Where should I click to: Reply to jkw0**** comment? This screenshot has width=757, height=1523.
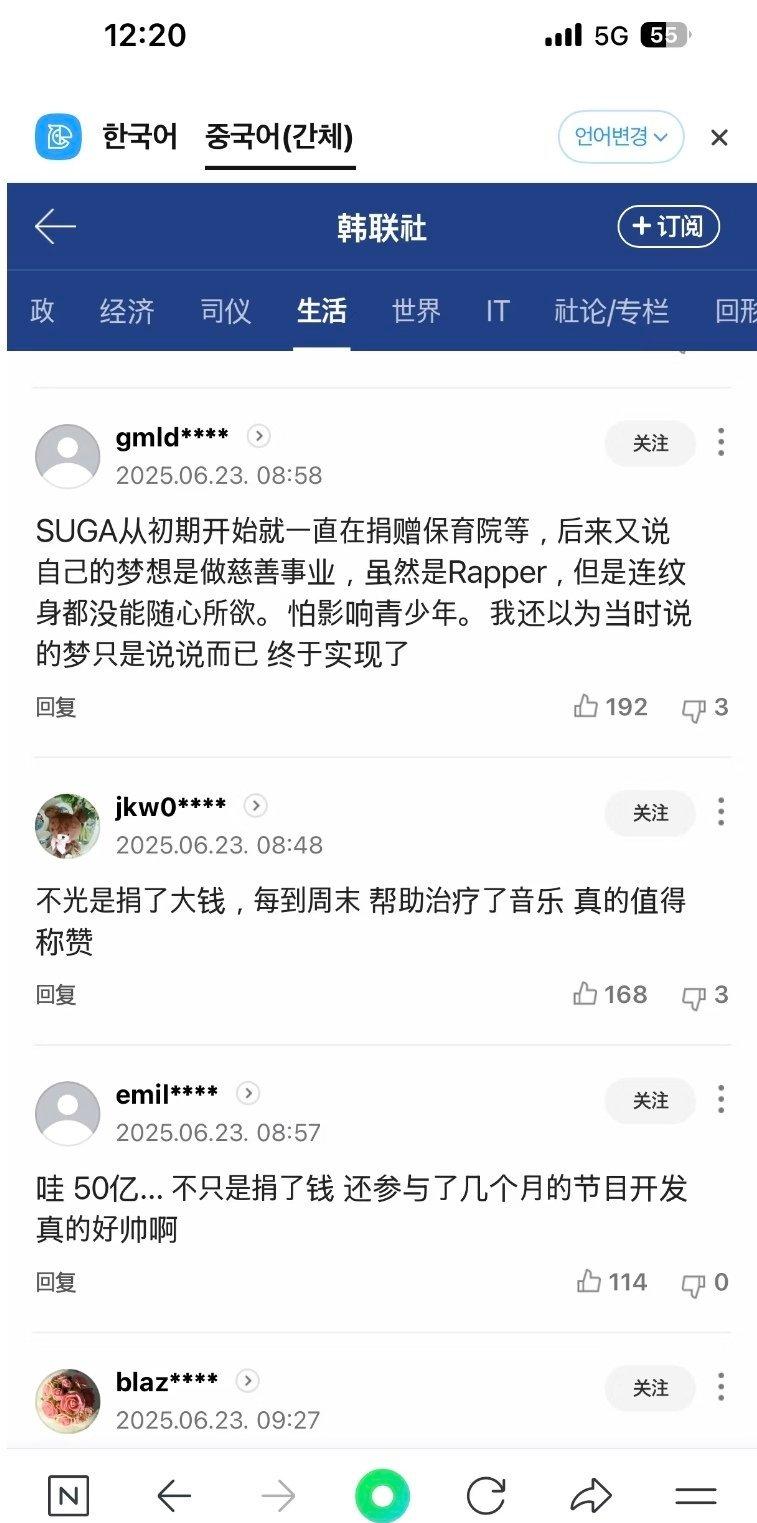[56, 995]
